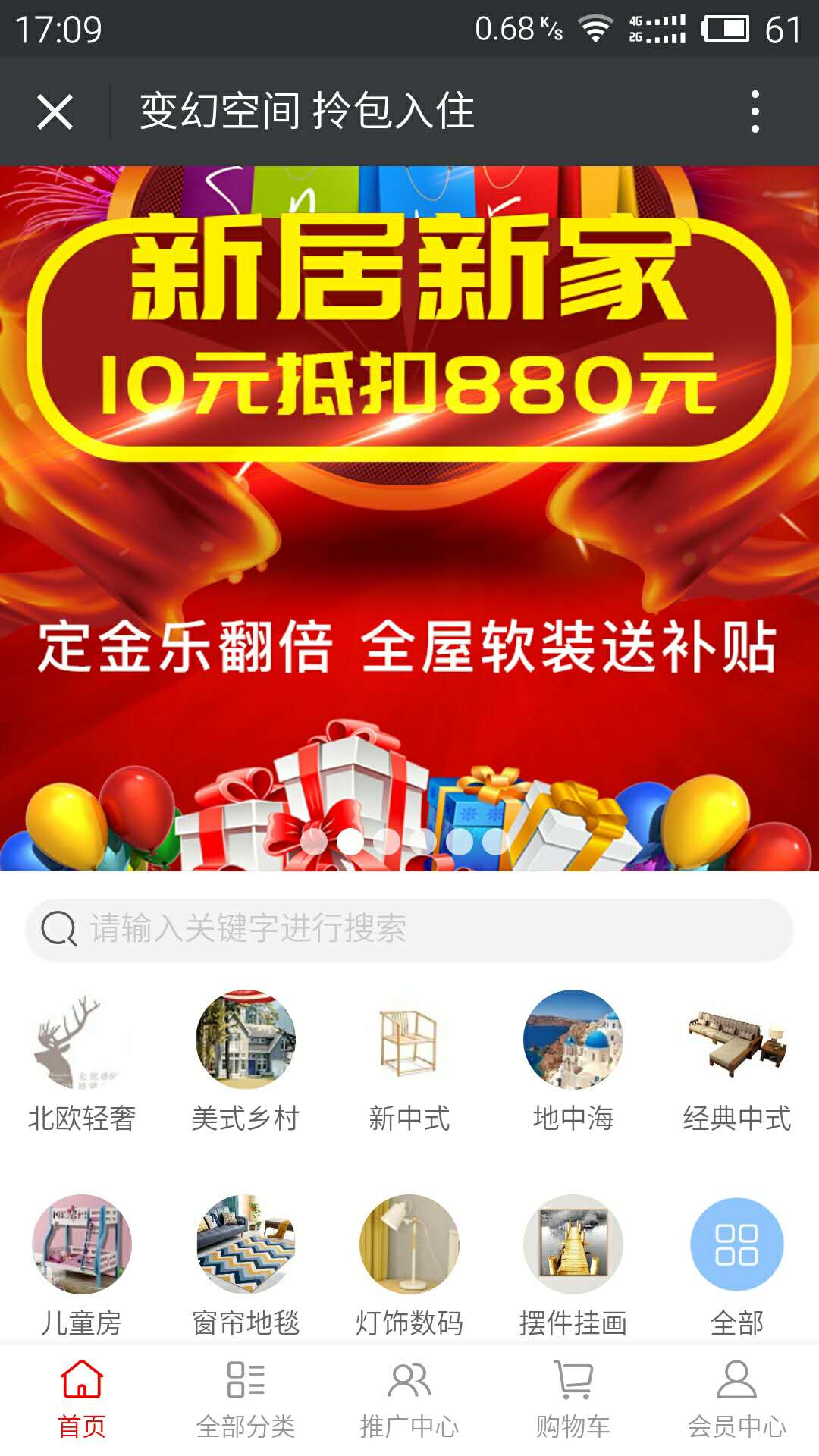Switch to the 全部分类 tab
This screenshot has height=1456, width=819.
pos(244,1403)
